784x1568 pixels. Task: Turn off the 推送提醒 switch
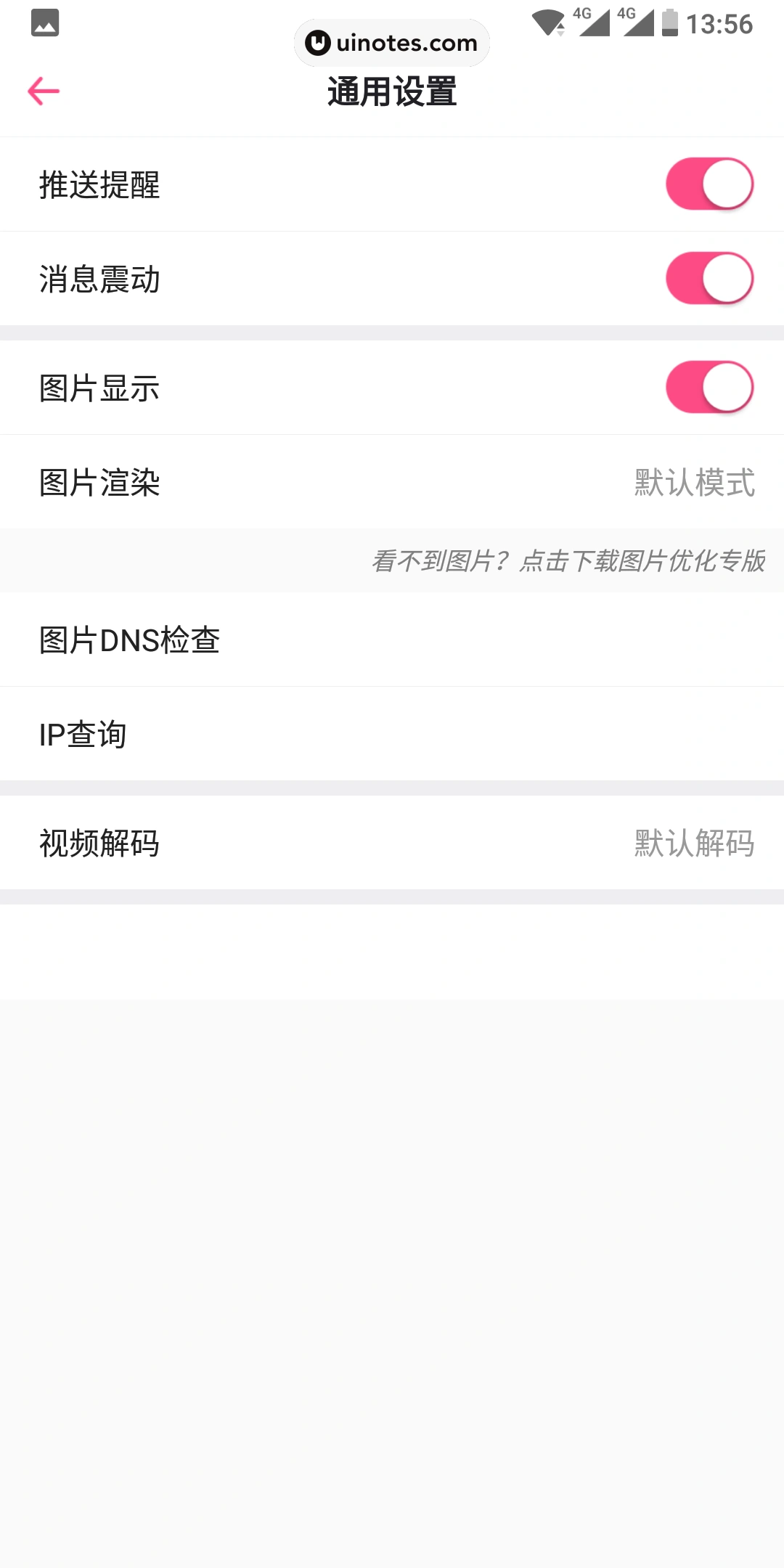pyautogui.click(x=709, y=184)
